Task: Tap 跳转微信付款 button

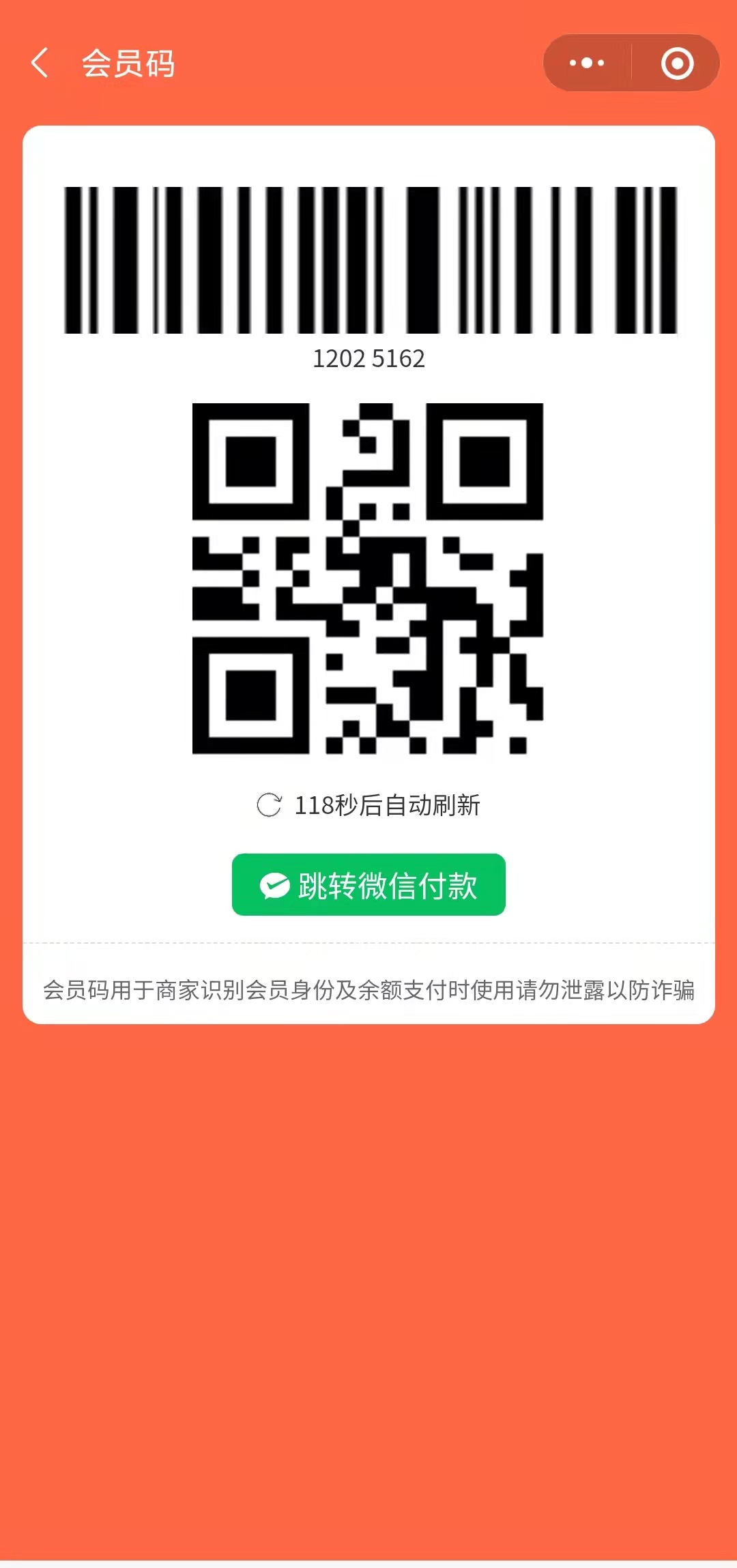Action: pyautogui.click(x=369, y=885)
